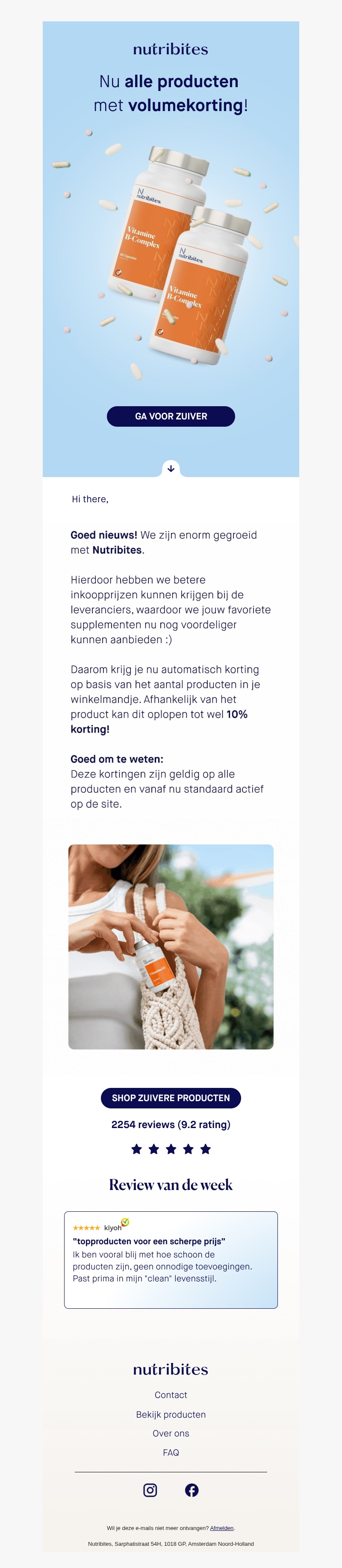Open SHOP ZUIVERE PRODUCTEN
342x1568 pixels.
171,1097
